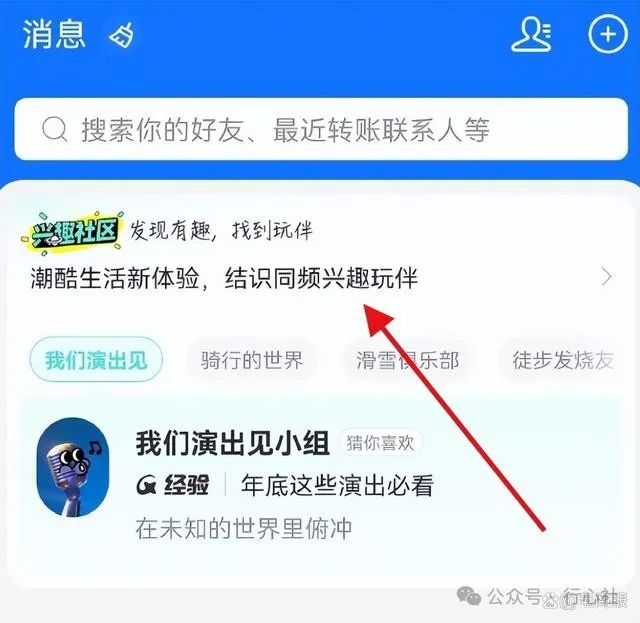Select the 徒步发烧友 chip
This screenshot has height=623, width=640.
coord(565,360)
